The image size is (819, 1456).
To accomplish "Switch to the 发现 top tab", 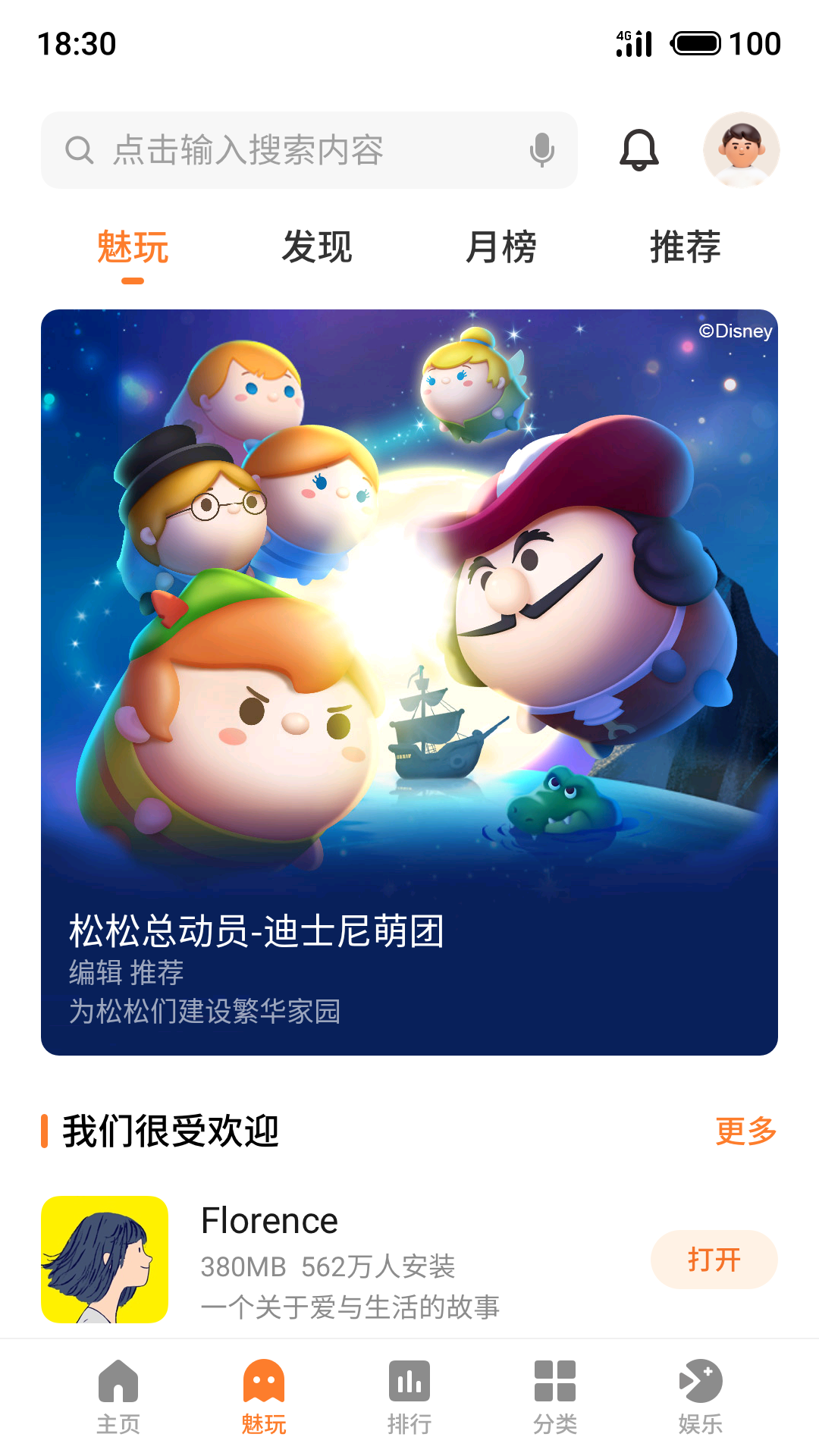I will (317, 247).
